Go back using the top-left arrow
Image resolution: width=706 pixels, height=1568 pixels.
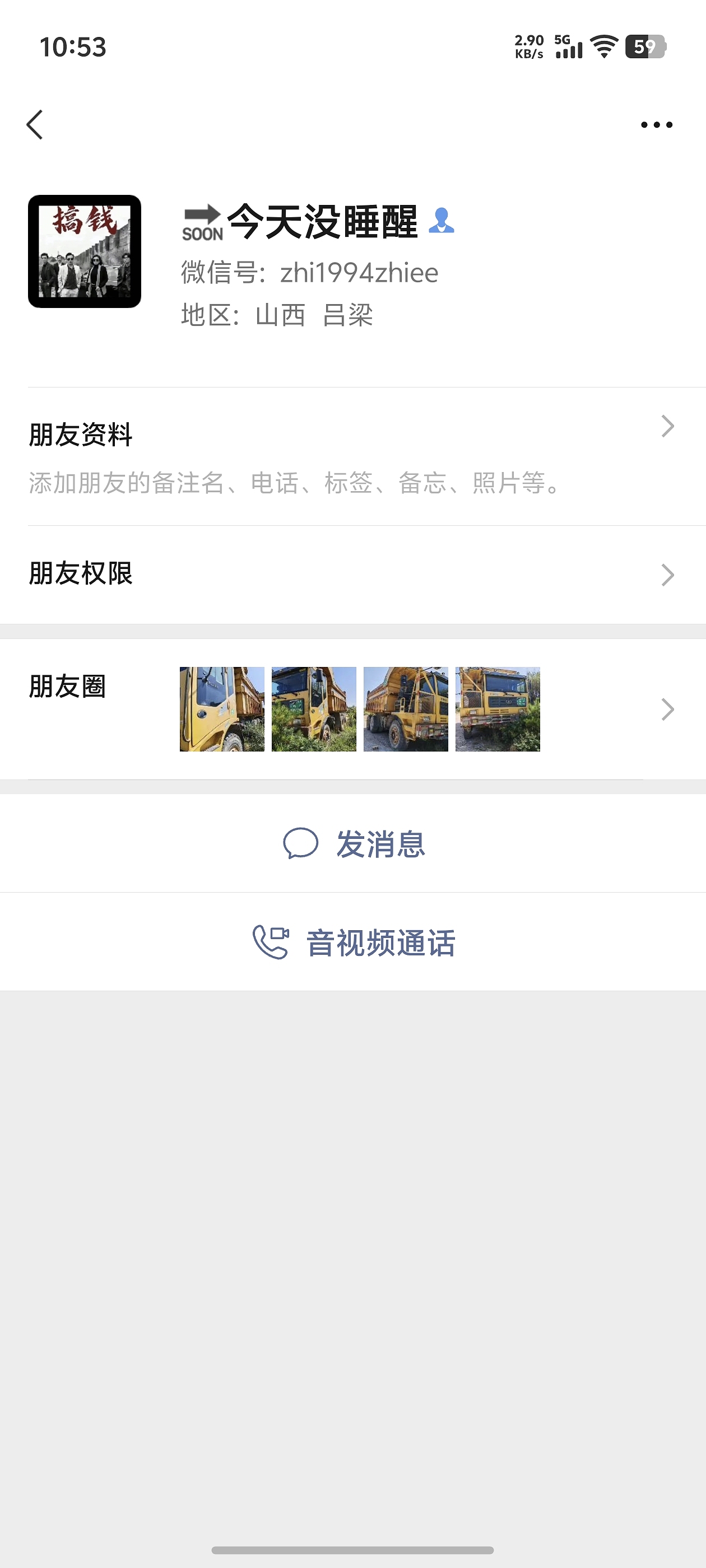click(35, 125)
